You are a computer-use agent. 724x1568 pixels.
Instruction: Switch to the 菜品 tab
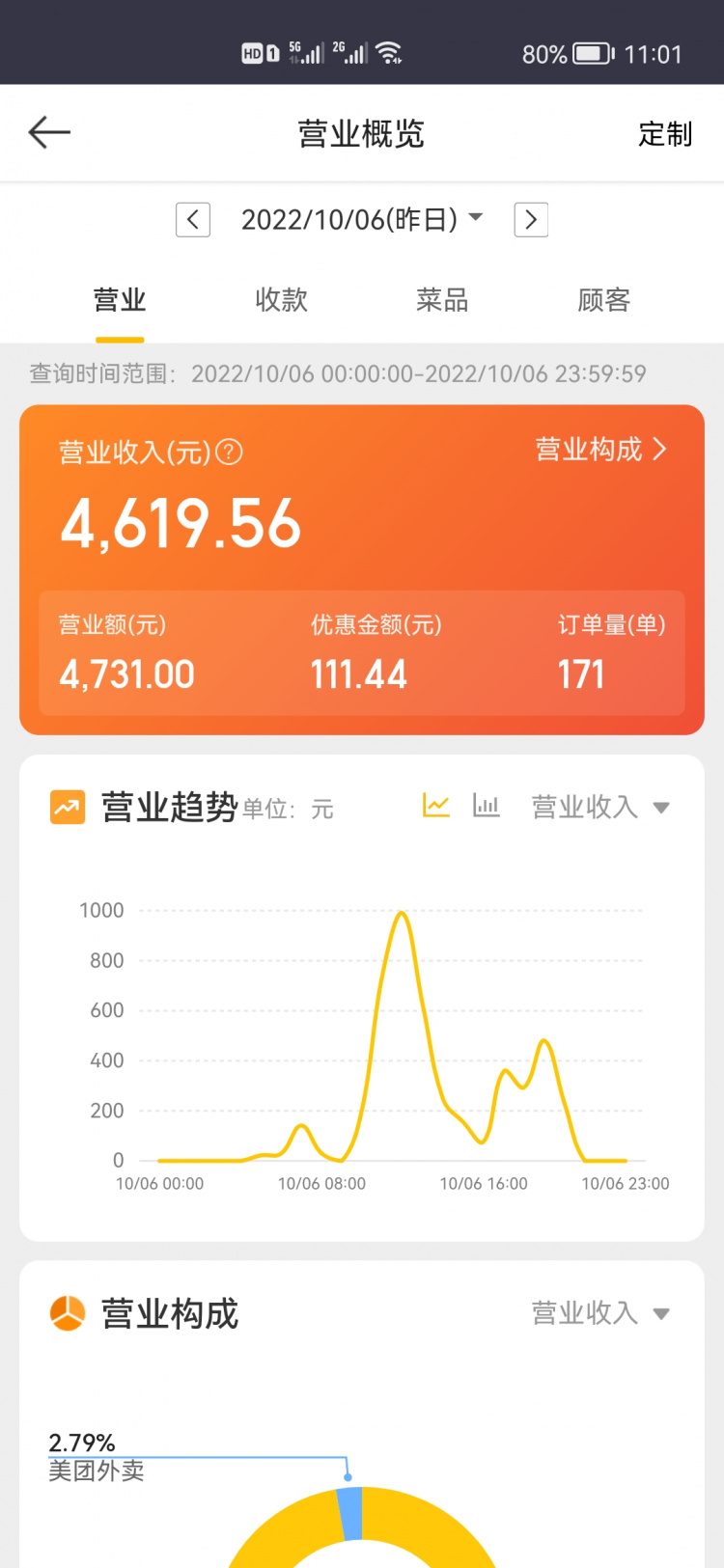click(x=442, y=300)
